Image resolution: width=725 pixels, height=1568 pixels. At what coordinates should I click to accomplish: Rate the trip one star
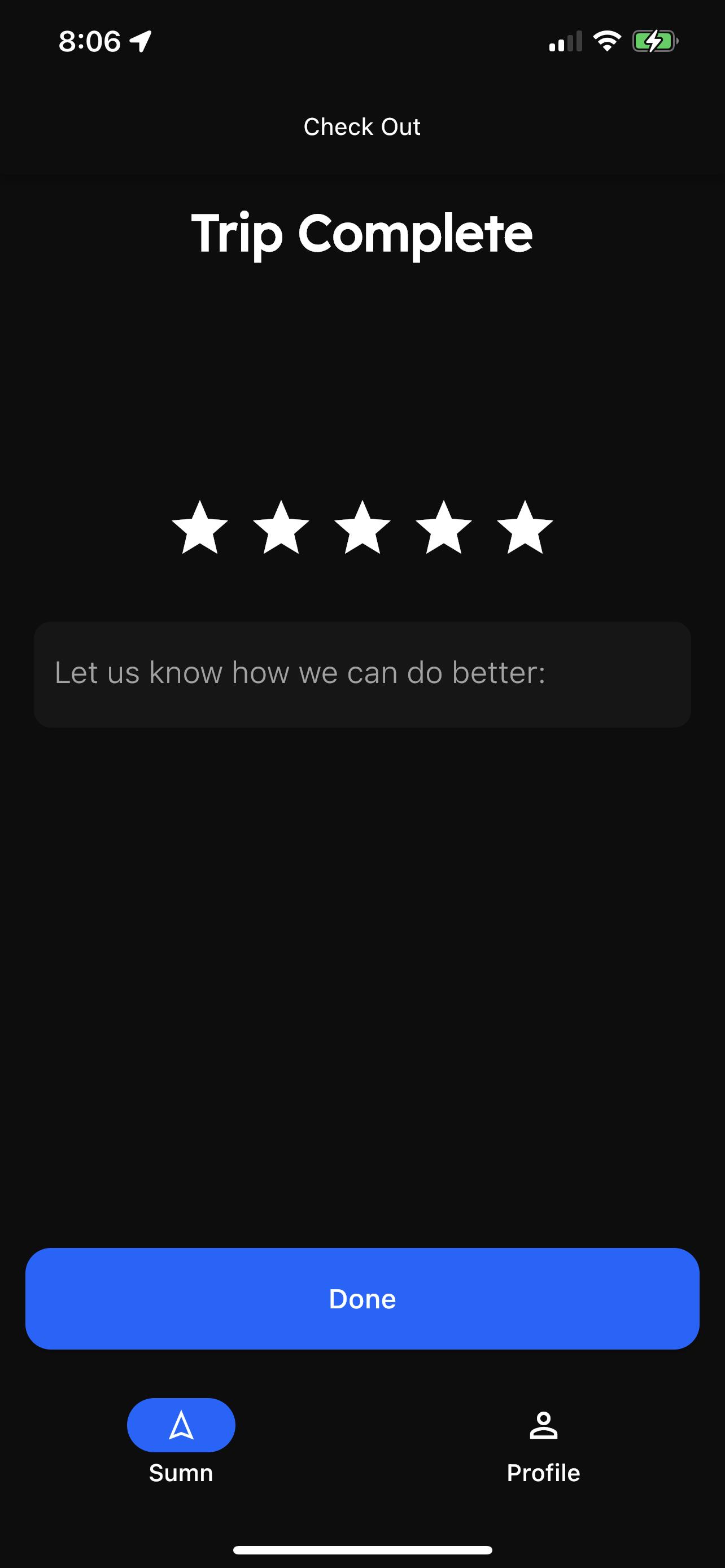pos(200,527)
